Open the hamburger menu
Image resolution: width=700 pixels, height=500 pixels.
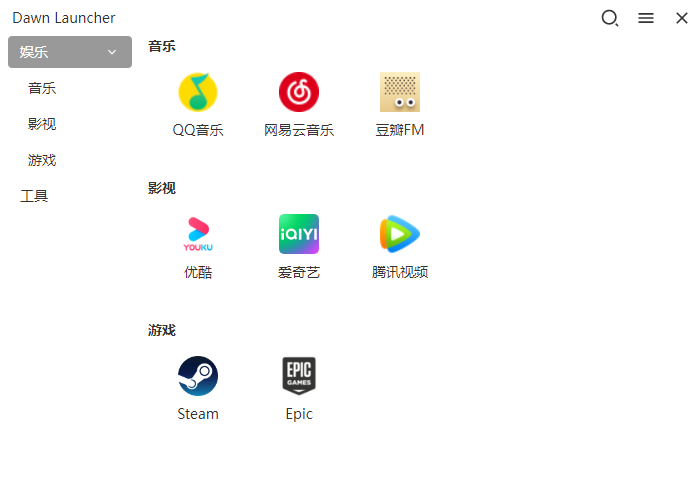click(646, 18)
